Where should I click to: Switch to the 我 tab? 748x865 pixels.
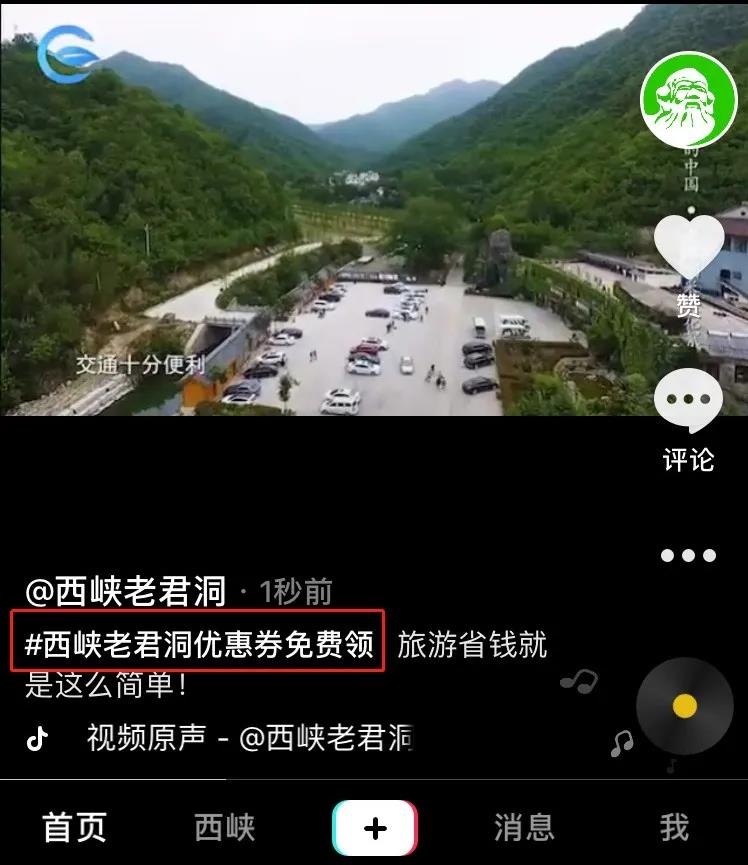(x=674, y=827)
